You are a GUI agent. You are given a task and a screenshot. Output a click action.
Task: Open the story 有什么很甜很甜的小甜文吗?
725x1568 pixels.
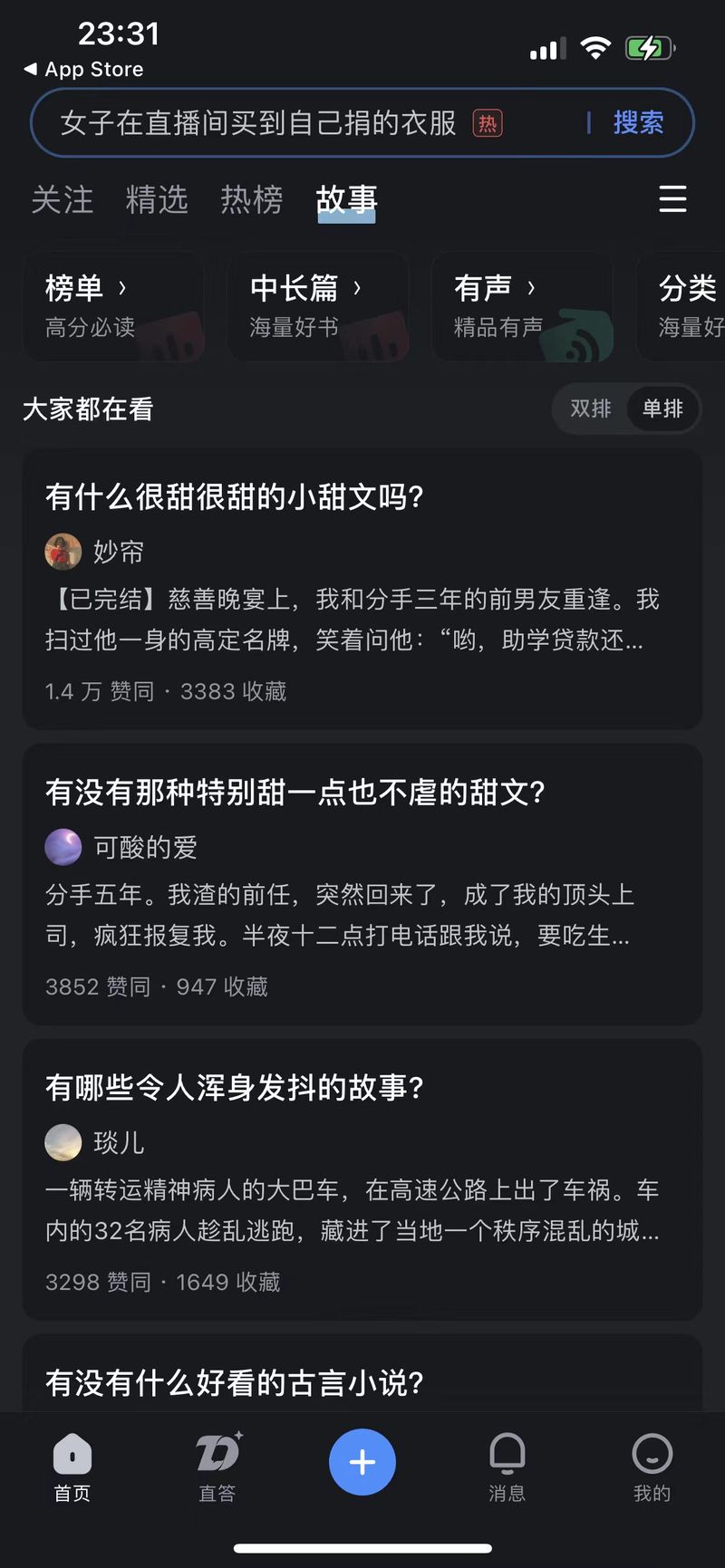pyautogui.click(x=235, y=496)
